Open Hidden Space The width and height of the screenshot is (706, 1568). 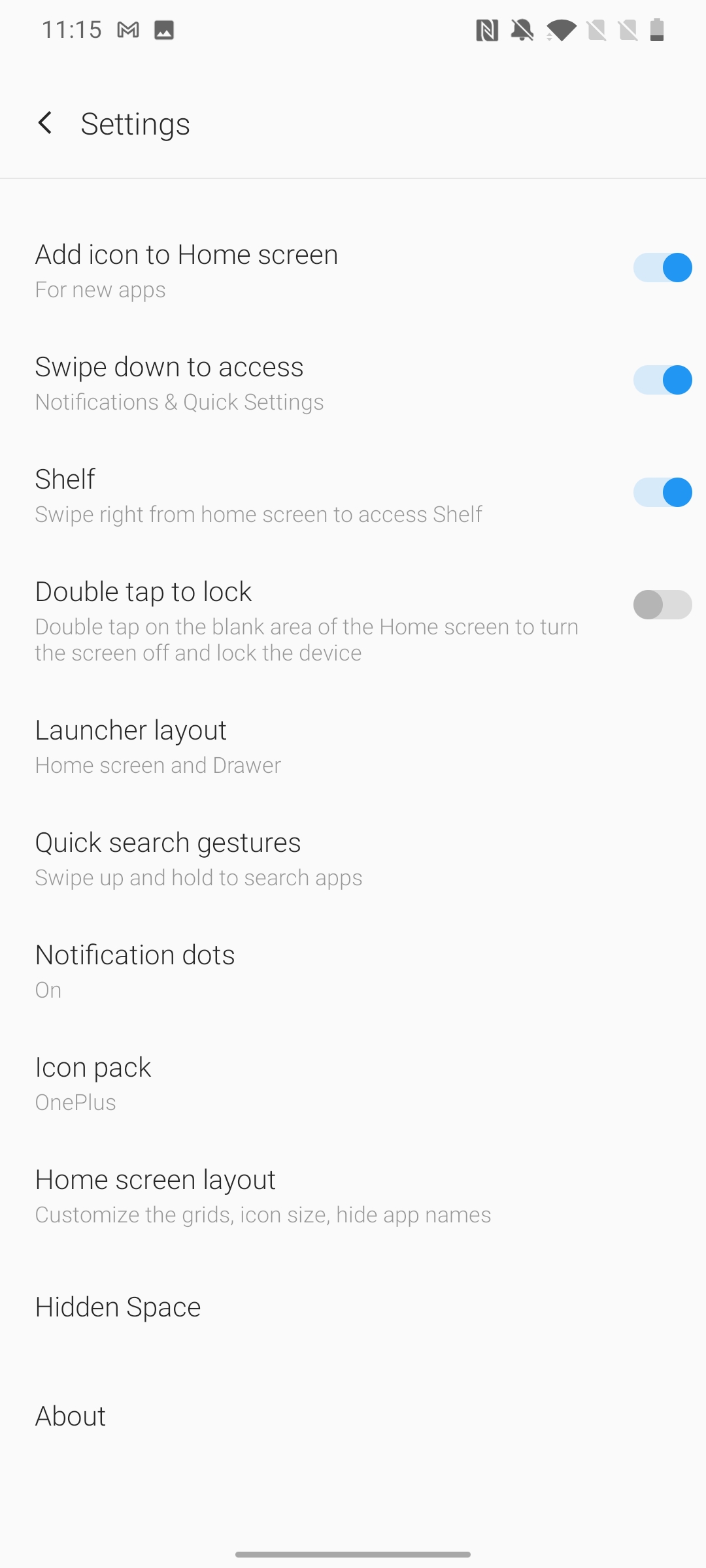(x=353, y=1307)
